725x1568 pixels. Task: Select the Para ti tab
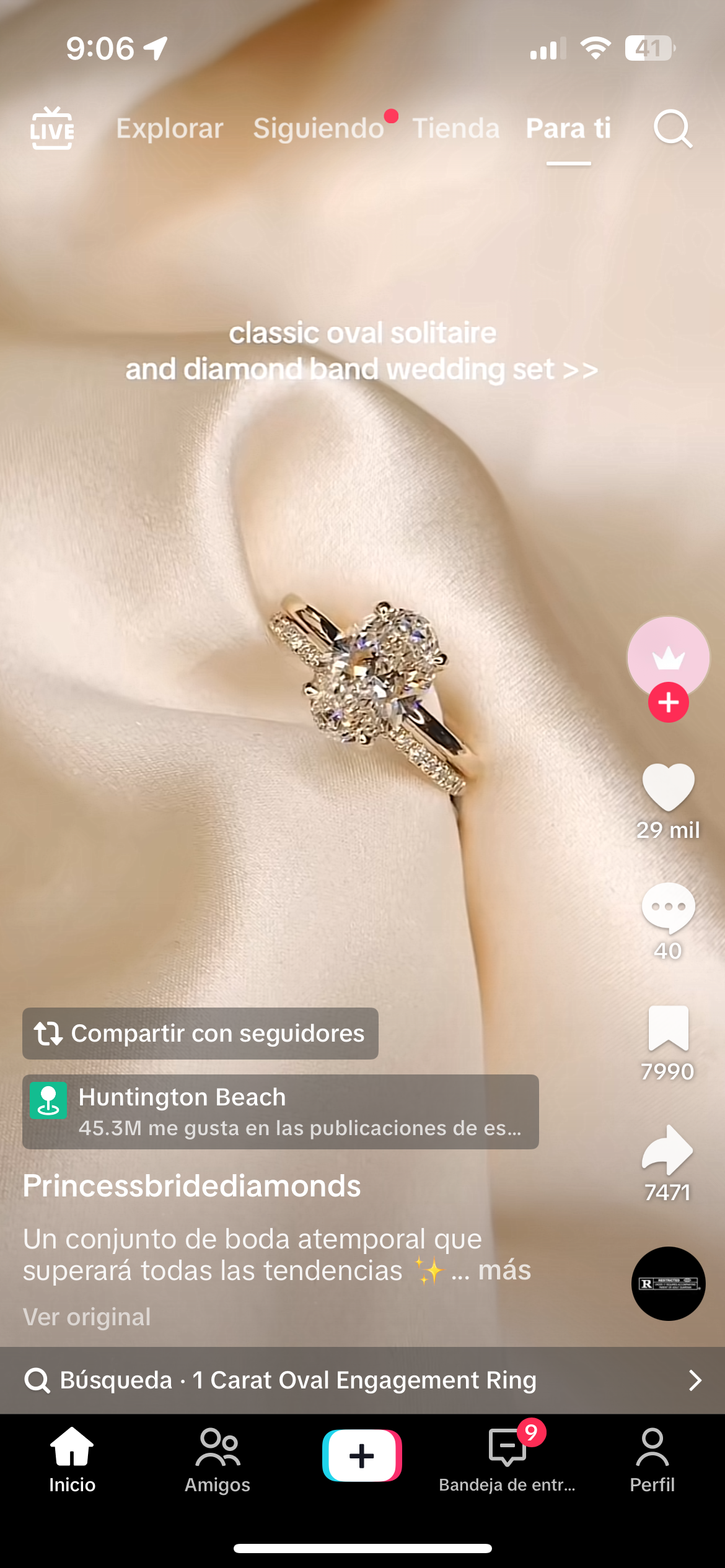click(568, 129)
